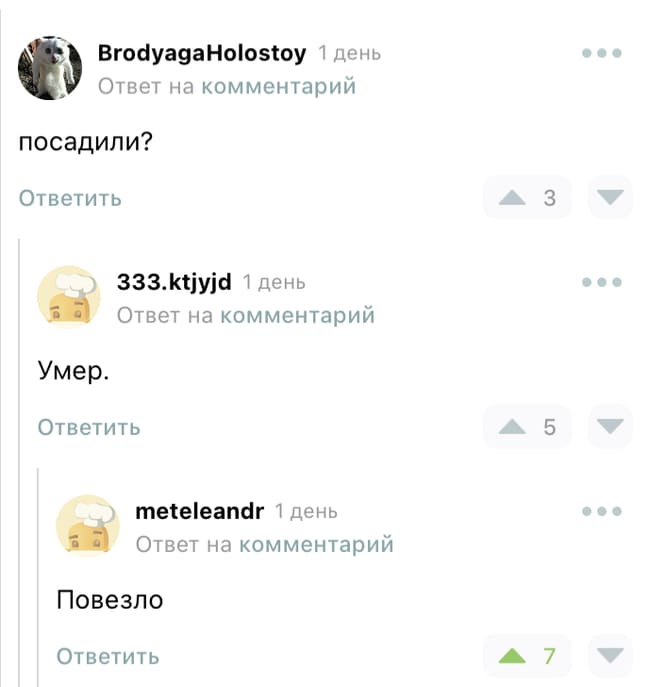Image resolution: width=650 pixels, height=687 pixels.
Task: Downvote the "Умер." comment
Action: pos(609,428)
